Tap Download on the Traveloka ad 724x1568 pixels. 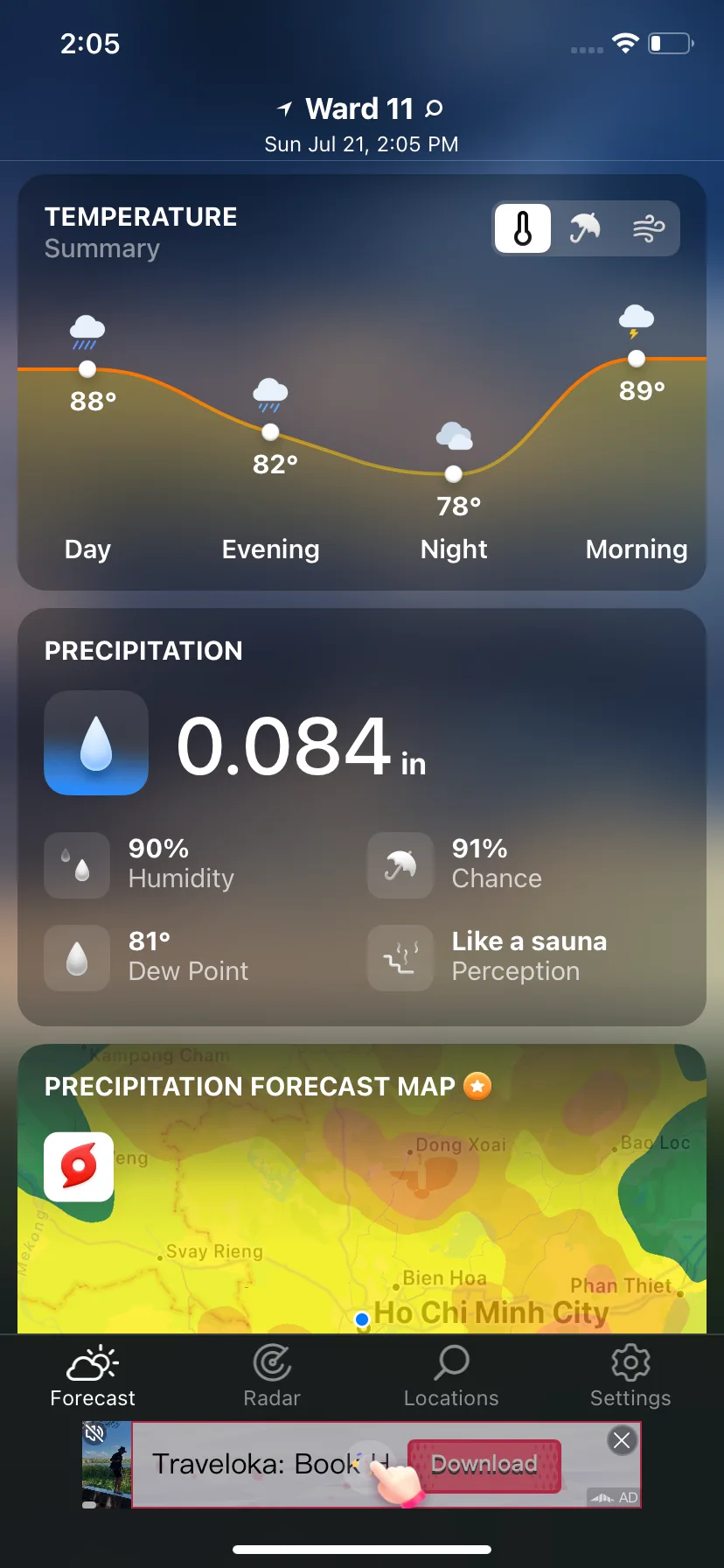click(x=484, y=1465)
